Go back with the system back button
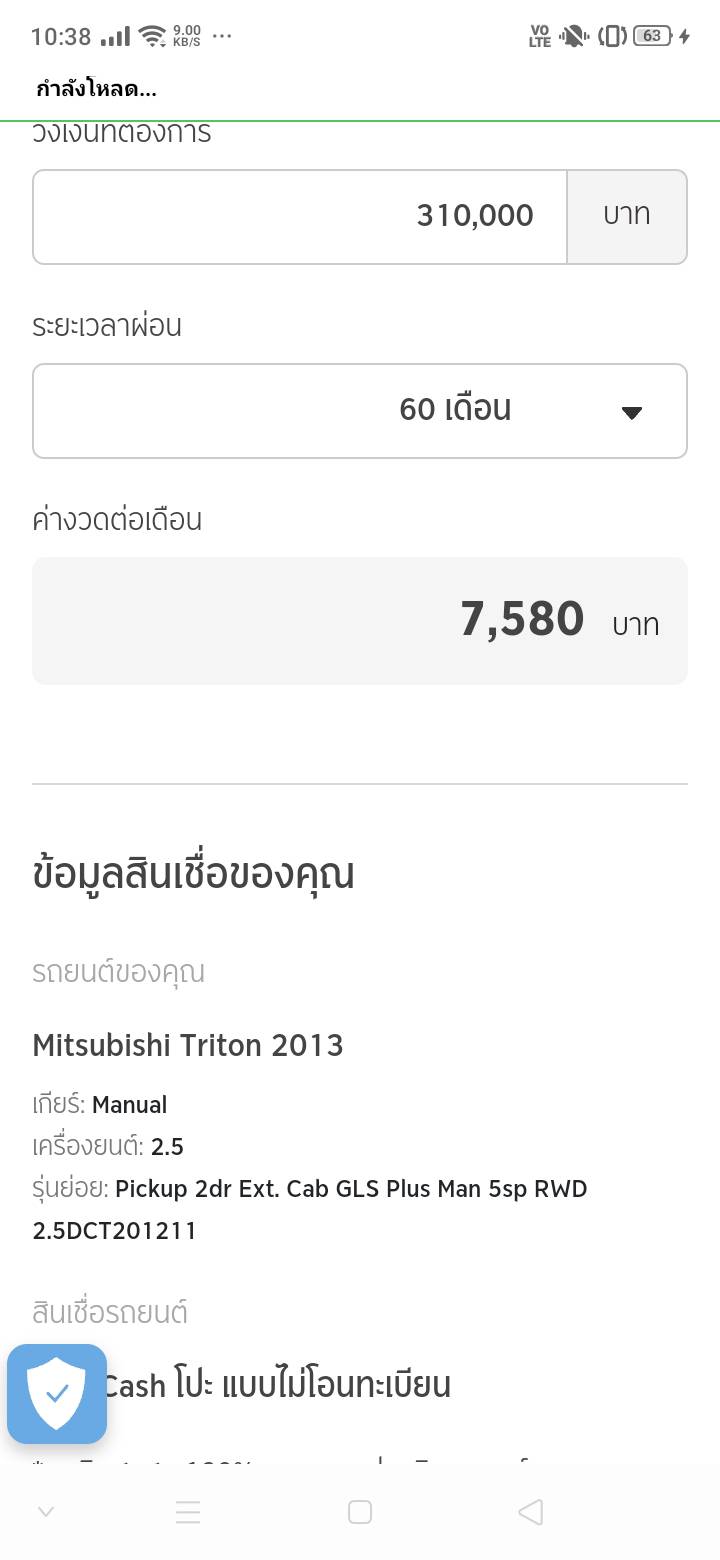 (x=531, y=1512)
